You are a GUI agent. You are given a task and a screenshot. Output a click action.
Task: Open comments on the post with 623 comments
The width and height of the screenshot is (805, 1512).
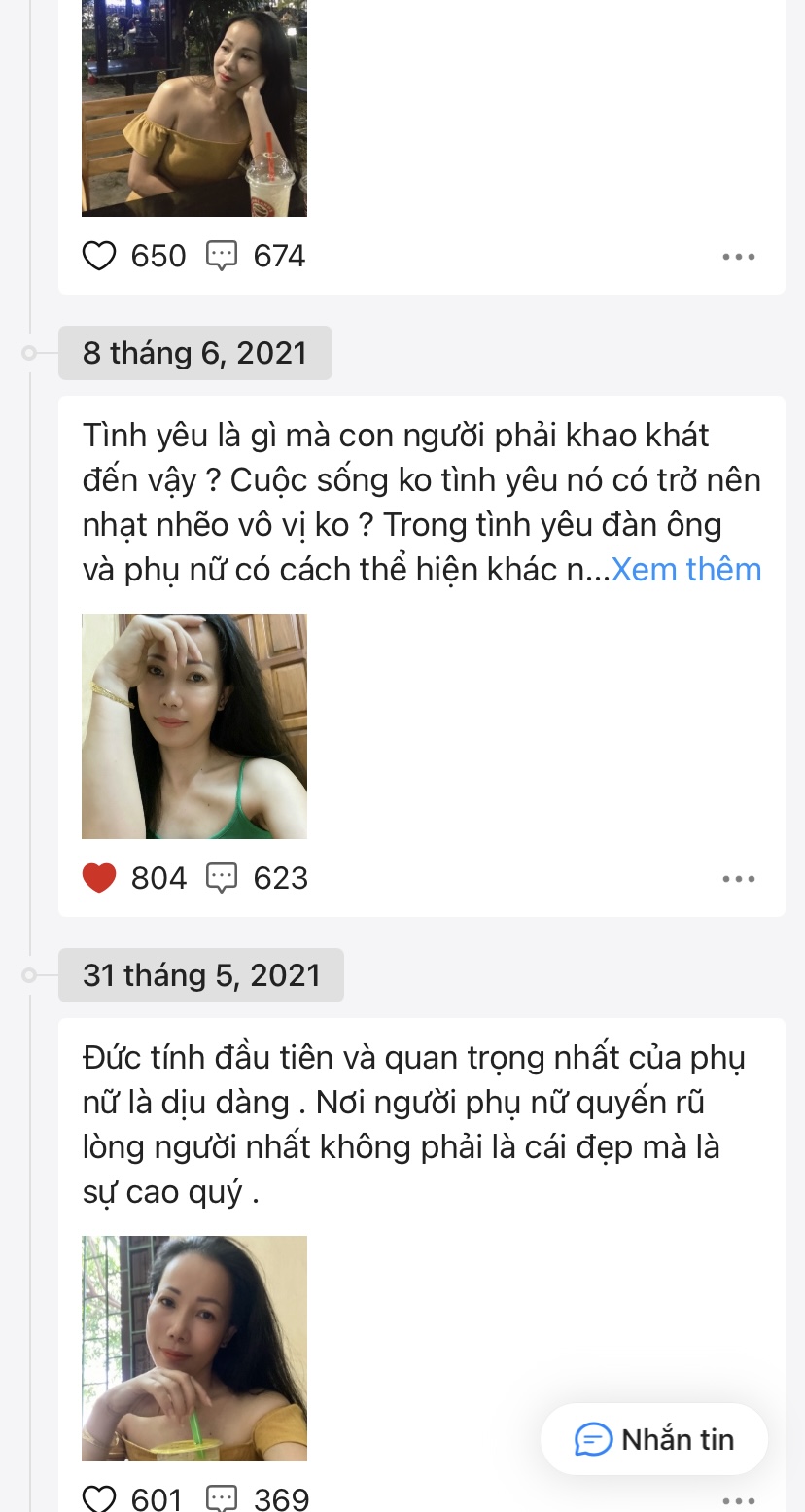click(222, 879)
